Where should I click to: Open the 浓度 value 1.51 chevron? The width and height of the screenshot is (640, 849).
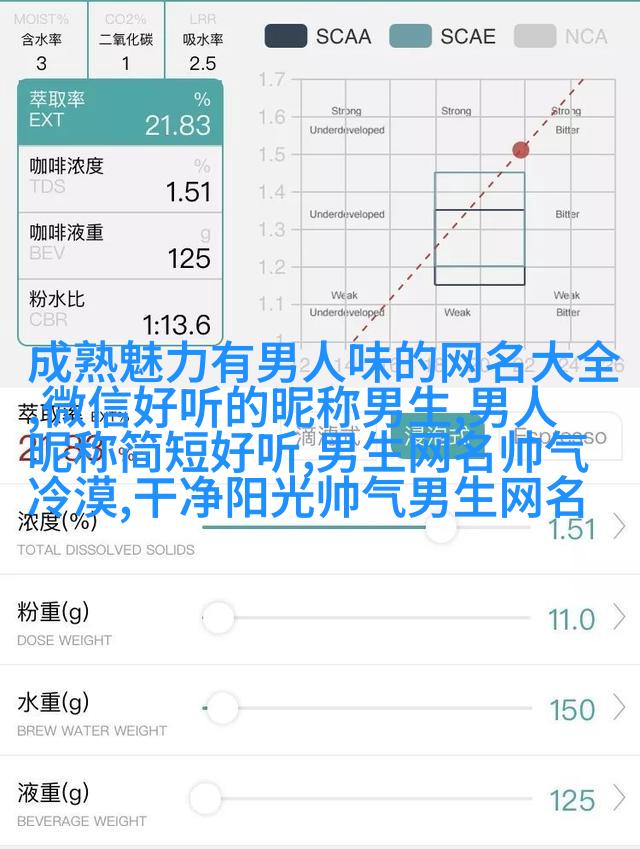click(x=620, y=527)
